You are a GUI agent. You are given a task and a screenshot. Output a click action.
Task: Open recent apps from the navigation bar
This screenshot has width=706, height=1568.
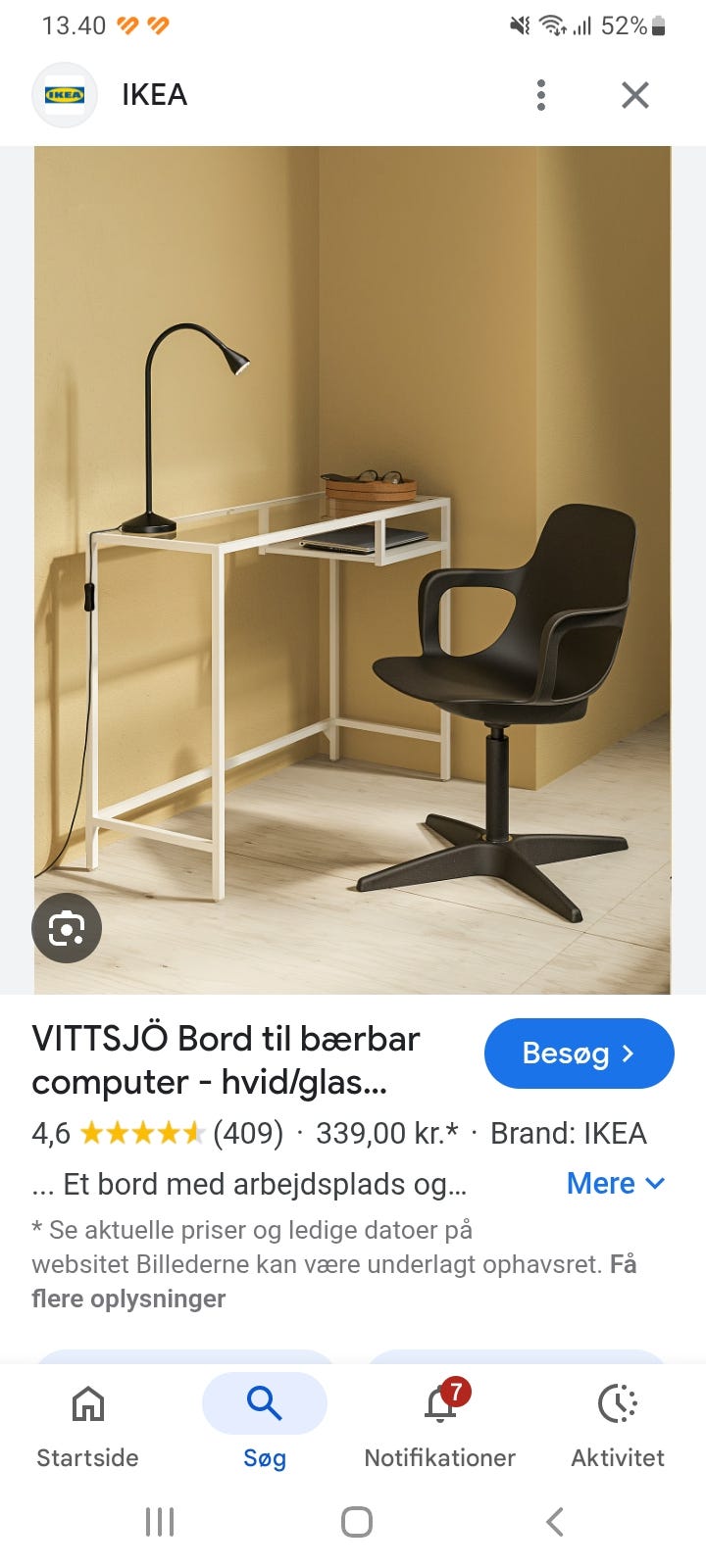[159, 1522]
